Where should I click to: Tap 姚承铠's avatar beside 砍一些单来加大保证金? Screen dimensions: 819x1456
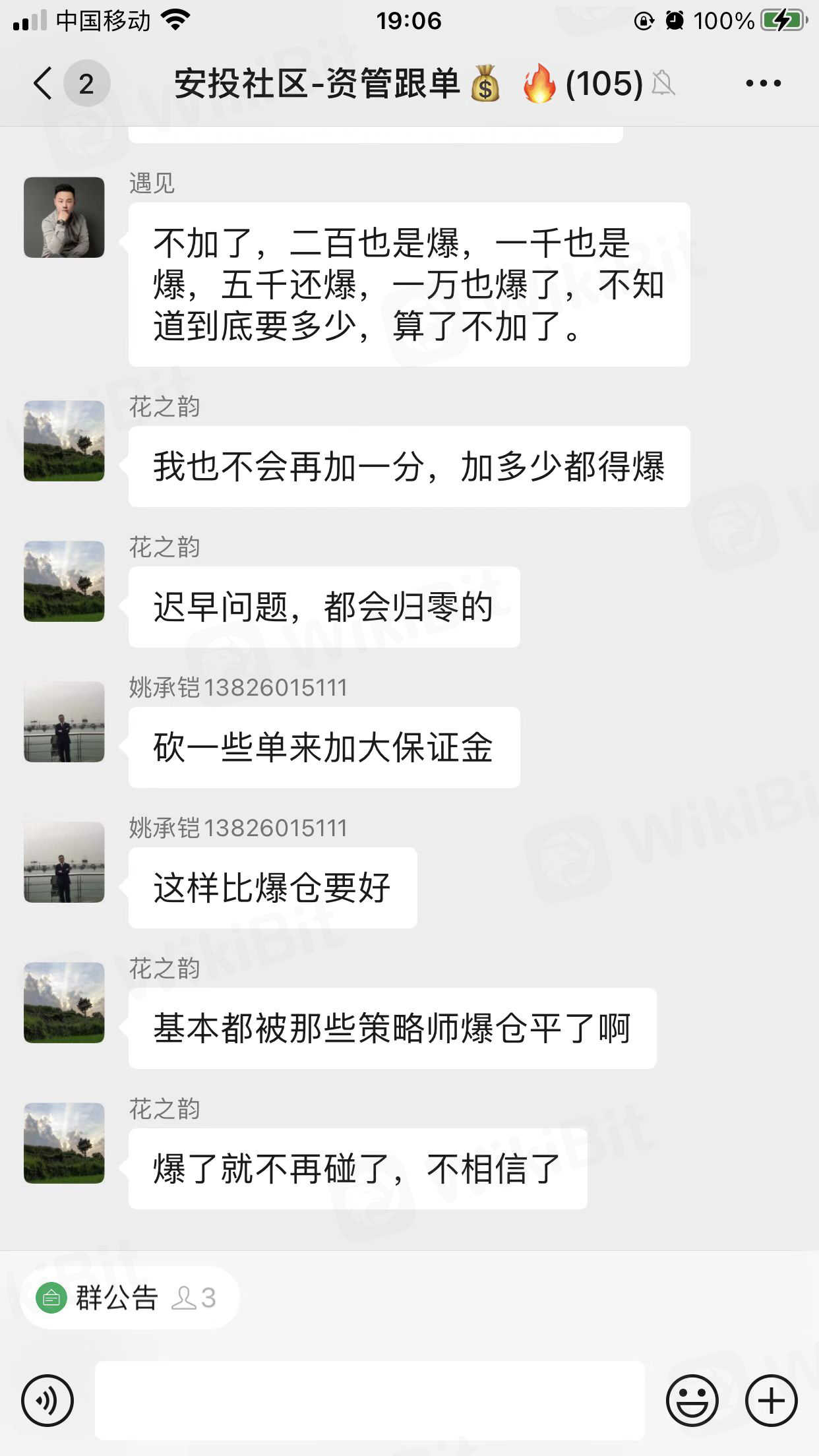pyautogui.click(x=64, y=721)
